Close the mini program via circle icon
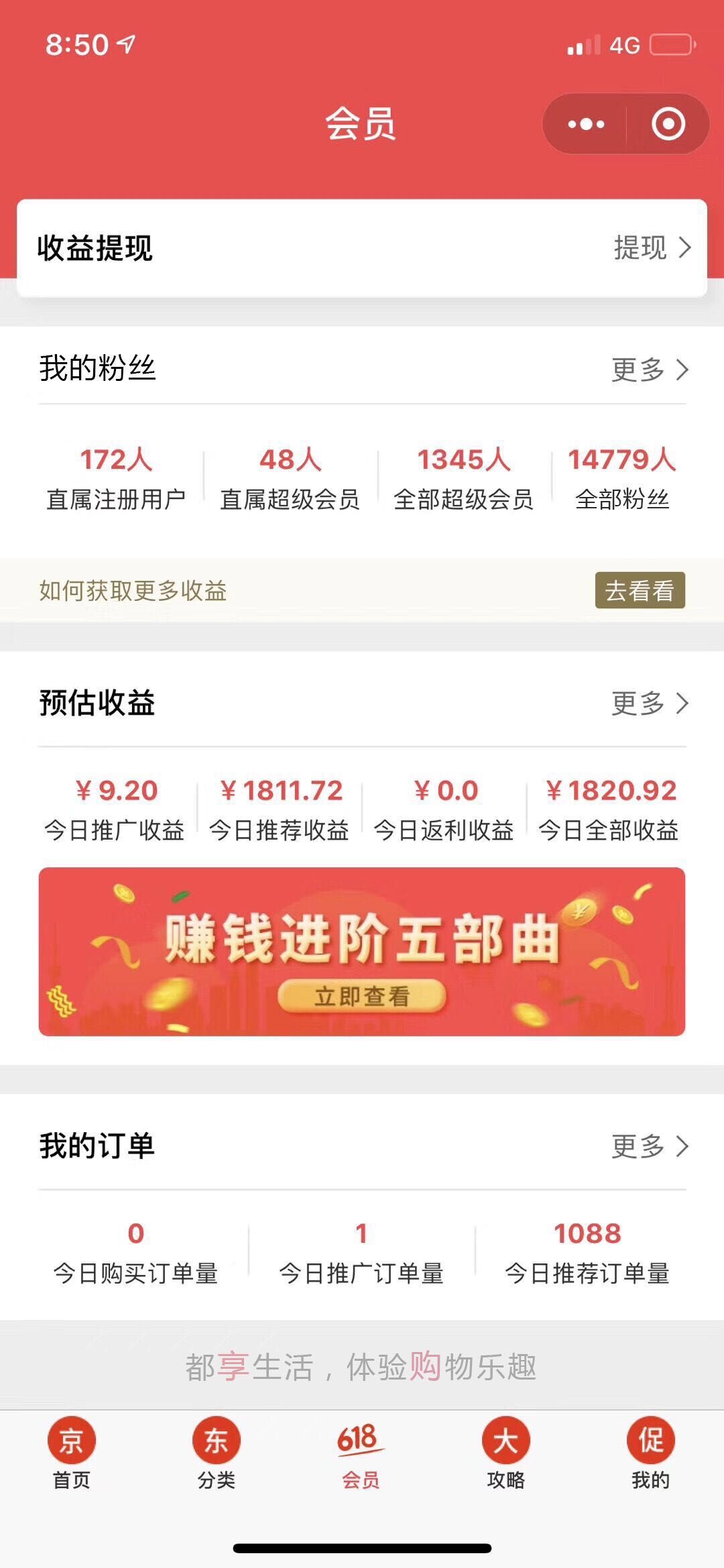The height and width of the screenshot is (1568, 724). click(668, 124)
